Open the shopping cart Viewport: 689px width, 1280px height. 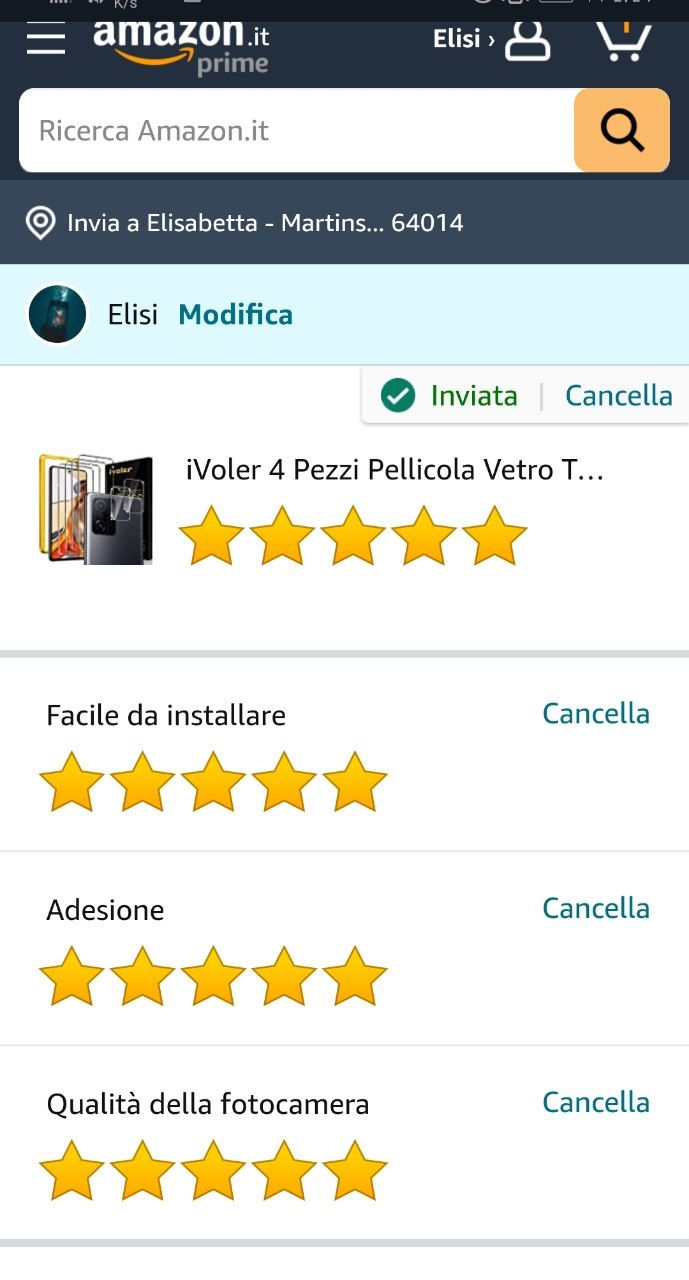coord(623,40)
